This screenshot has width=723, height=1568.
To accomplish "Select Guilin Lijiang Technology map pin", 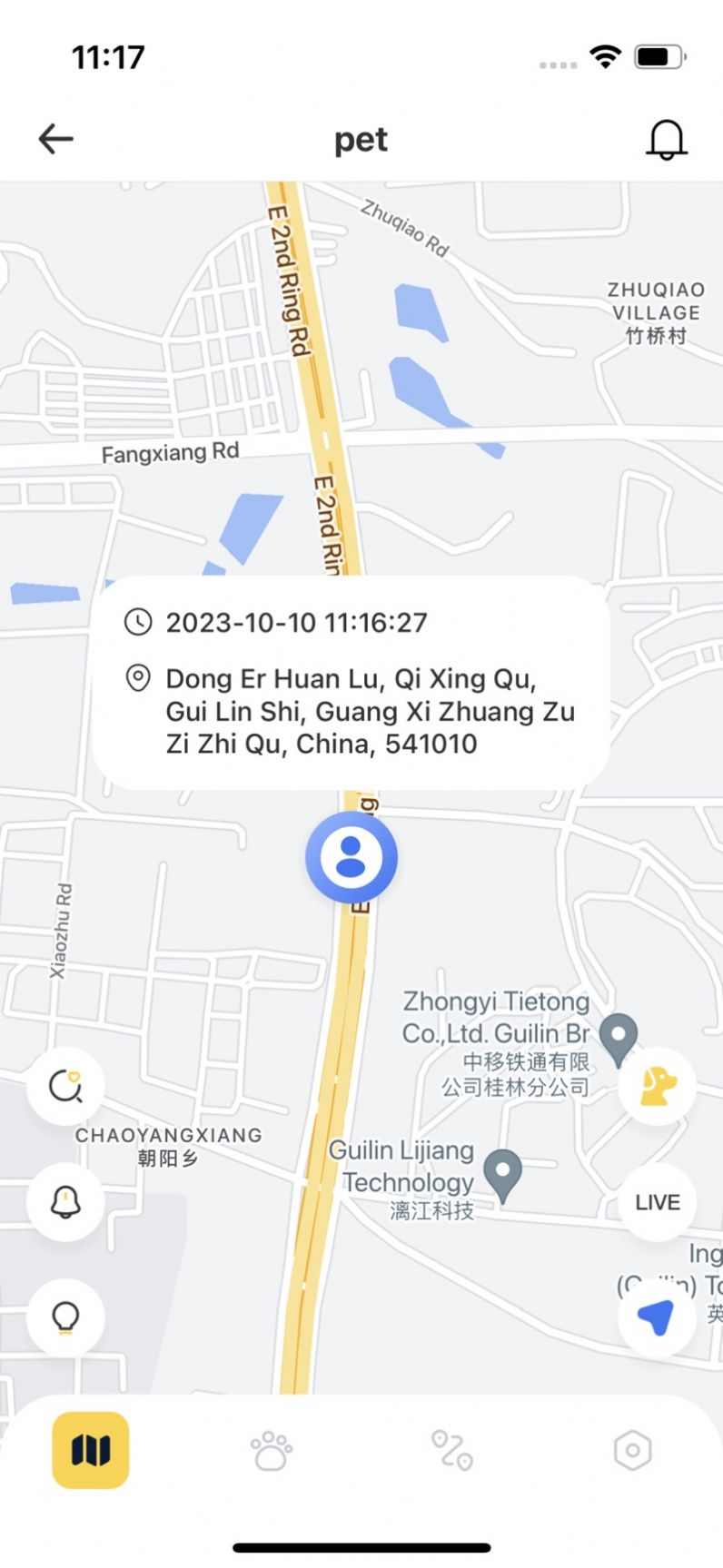I will click(x=502, y=1173).
